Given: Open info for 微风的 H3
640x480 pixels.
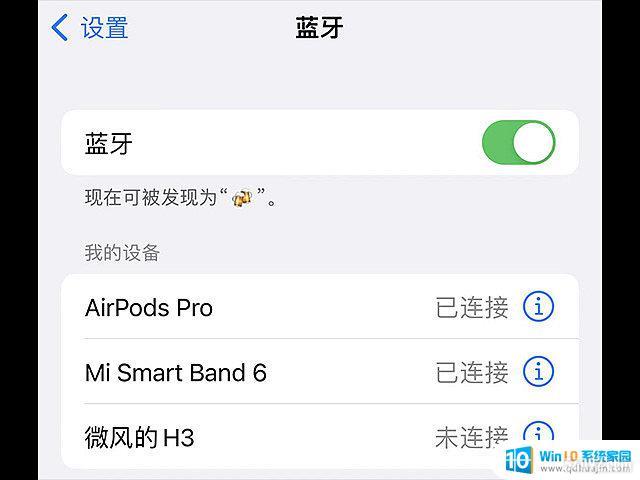Looking at the screenshot, I should click(539, 436).
